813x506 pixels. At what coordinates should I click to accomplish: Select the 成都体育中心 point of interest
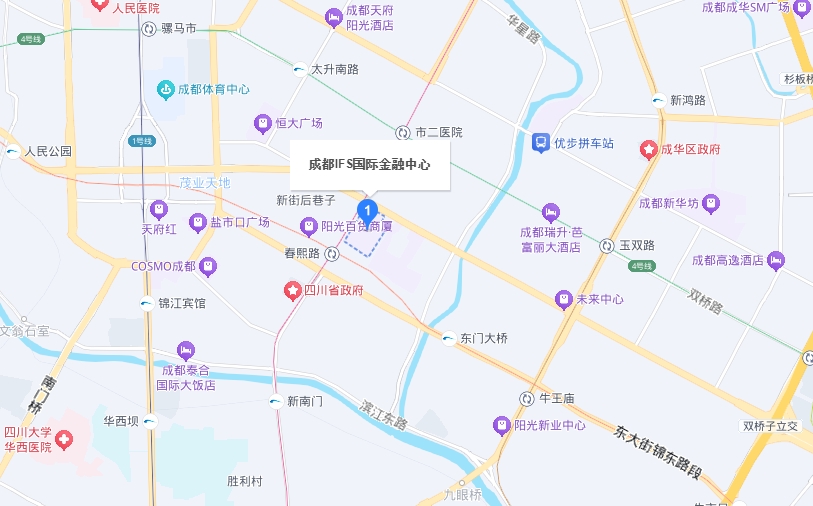tap(165, 90)
